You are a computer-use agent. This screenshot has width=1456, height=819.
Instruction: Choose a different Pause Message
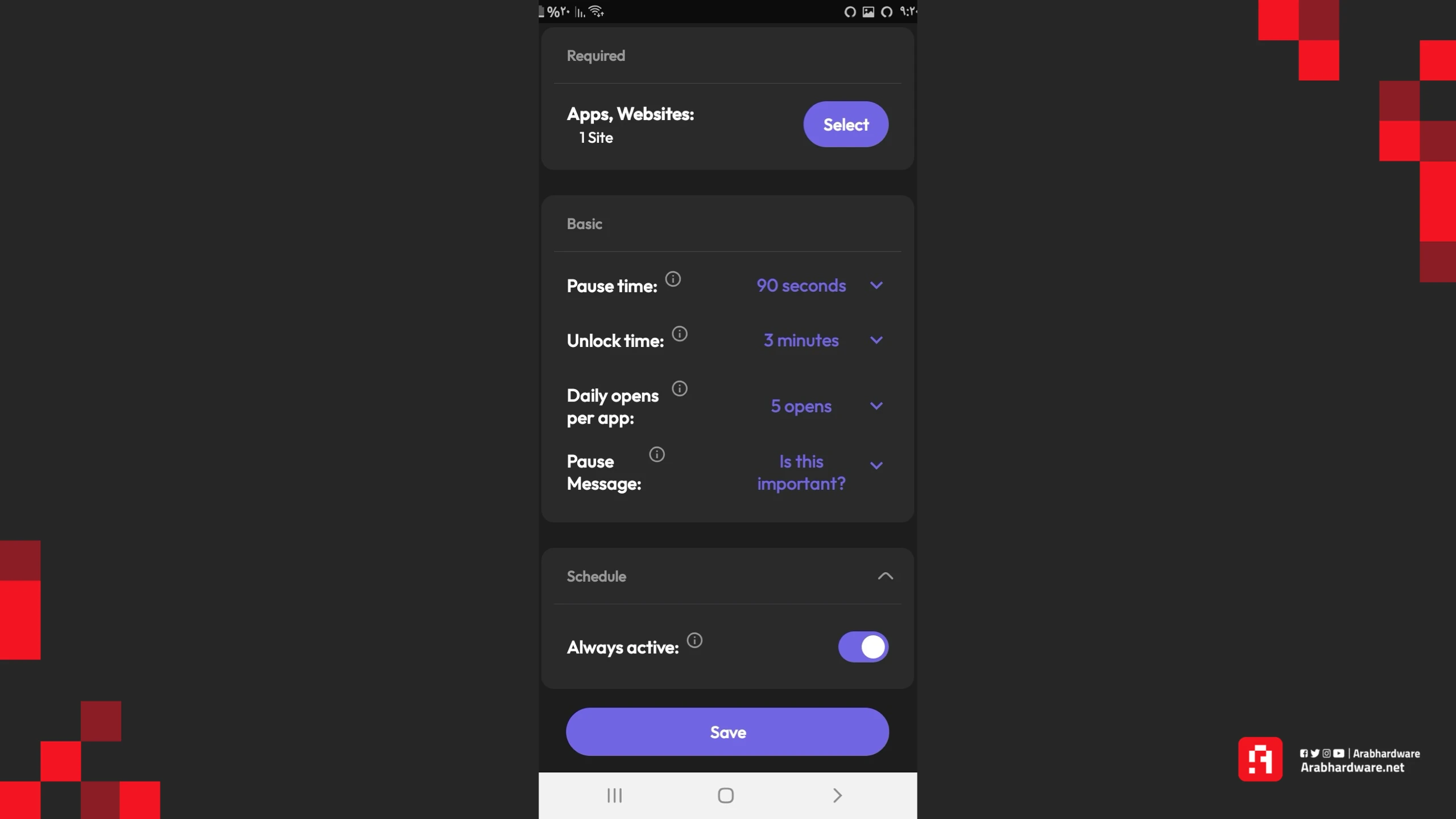819,472
